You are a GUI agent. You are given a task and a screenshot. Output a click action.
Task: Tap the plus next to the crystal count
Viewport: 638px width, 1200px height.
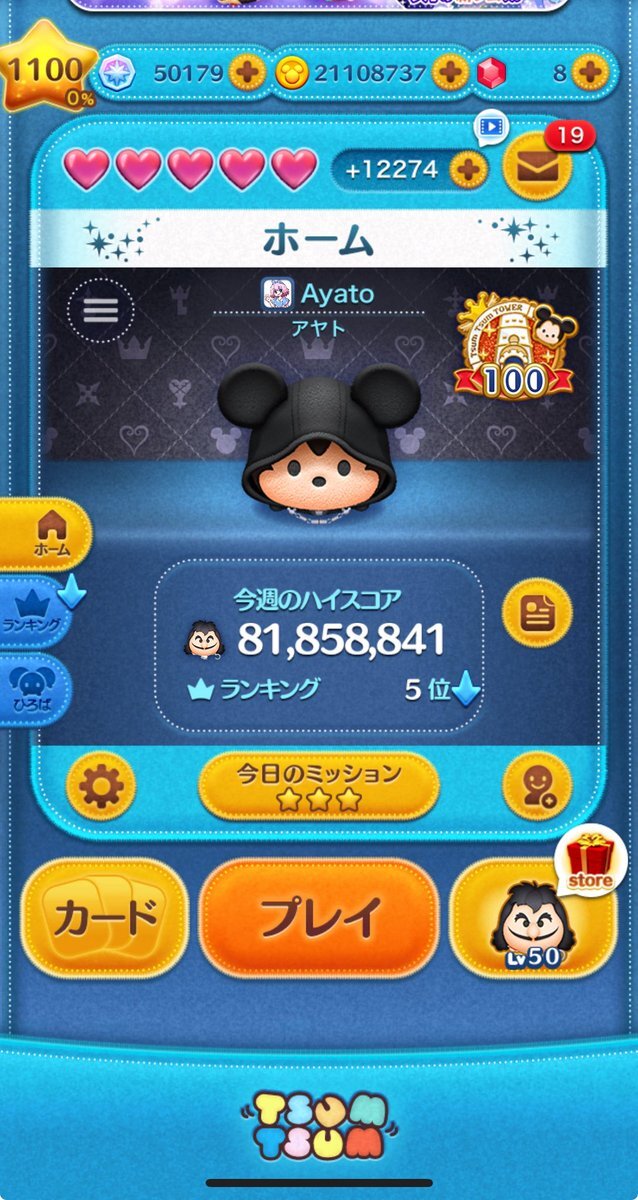point(244,71)
